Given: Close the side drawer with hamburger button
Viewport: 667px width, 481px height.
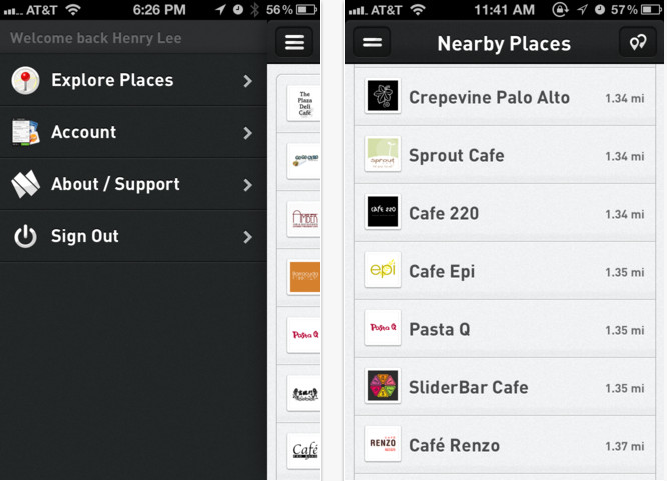Looking at the screenshot, I should (x=294, y=43).
